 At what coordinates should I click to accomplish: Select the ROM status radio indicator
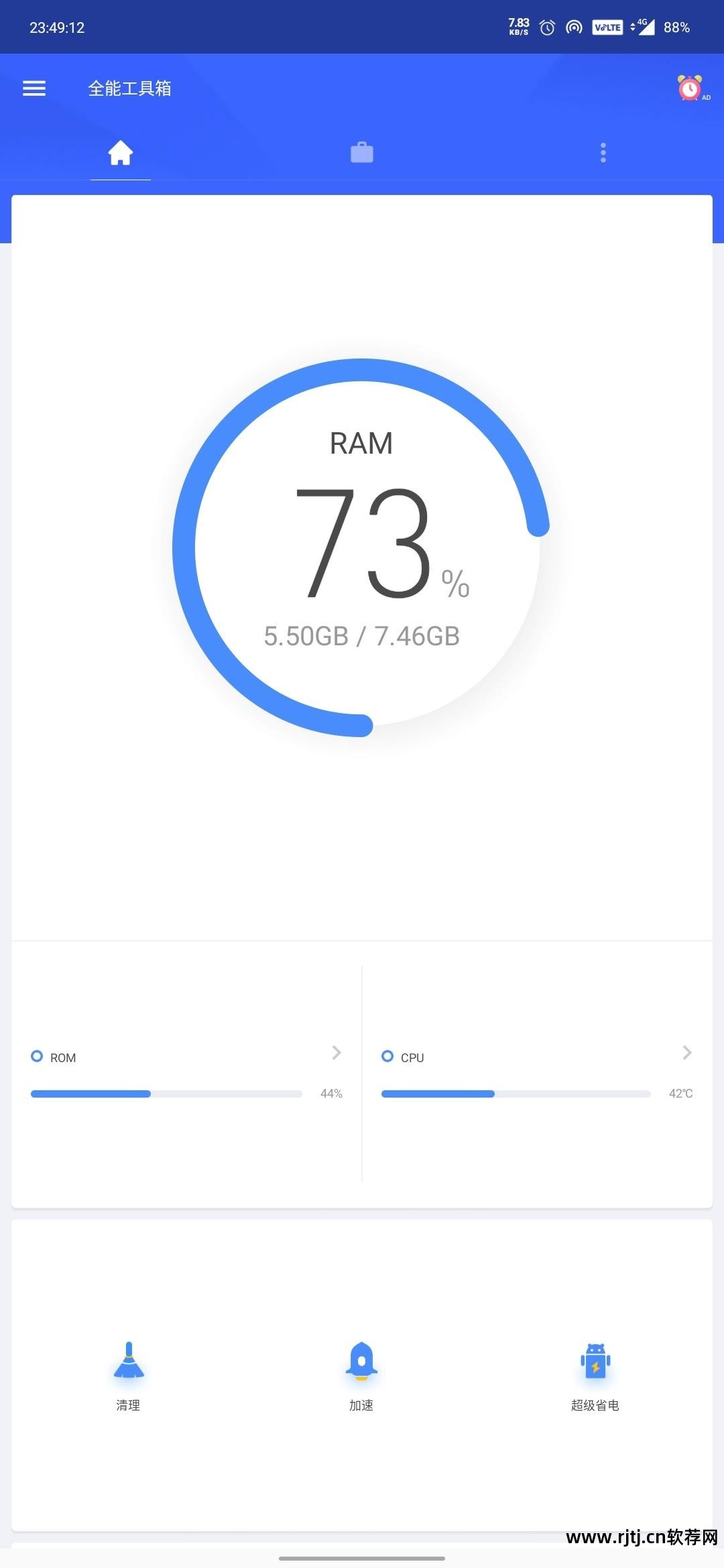[x=37, y=1056]
